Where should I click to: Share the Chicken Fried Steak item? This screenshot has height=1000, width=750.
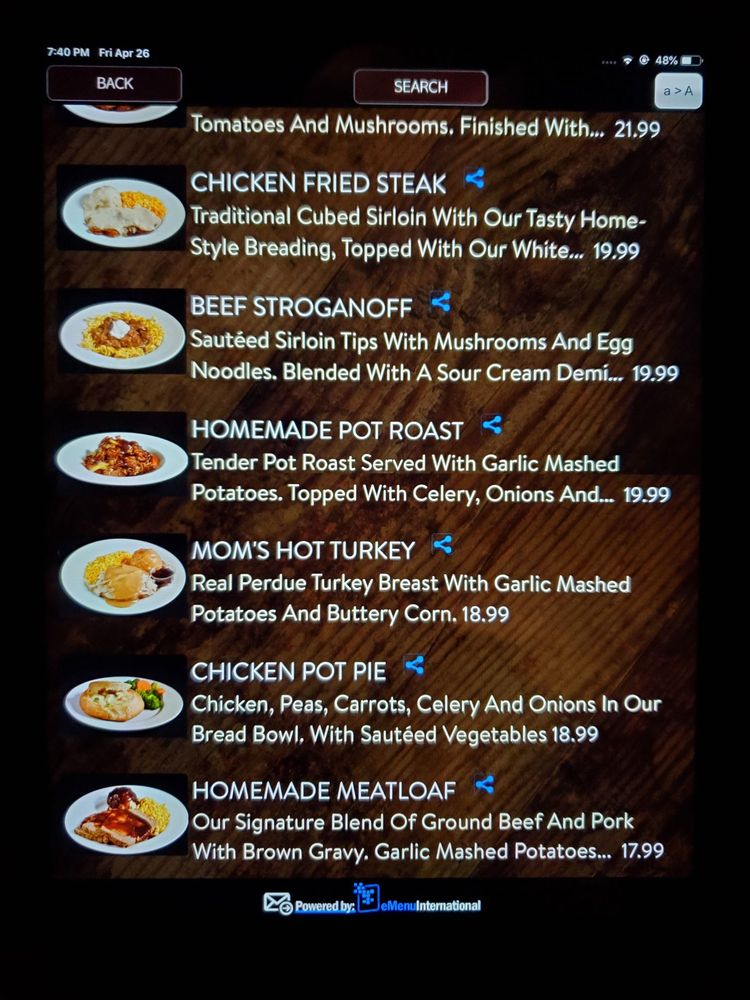[x=475, y=180]
